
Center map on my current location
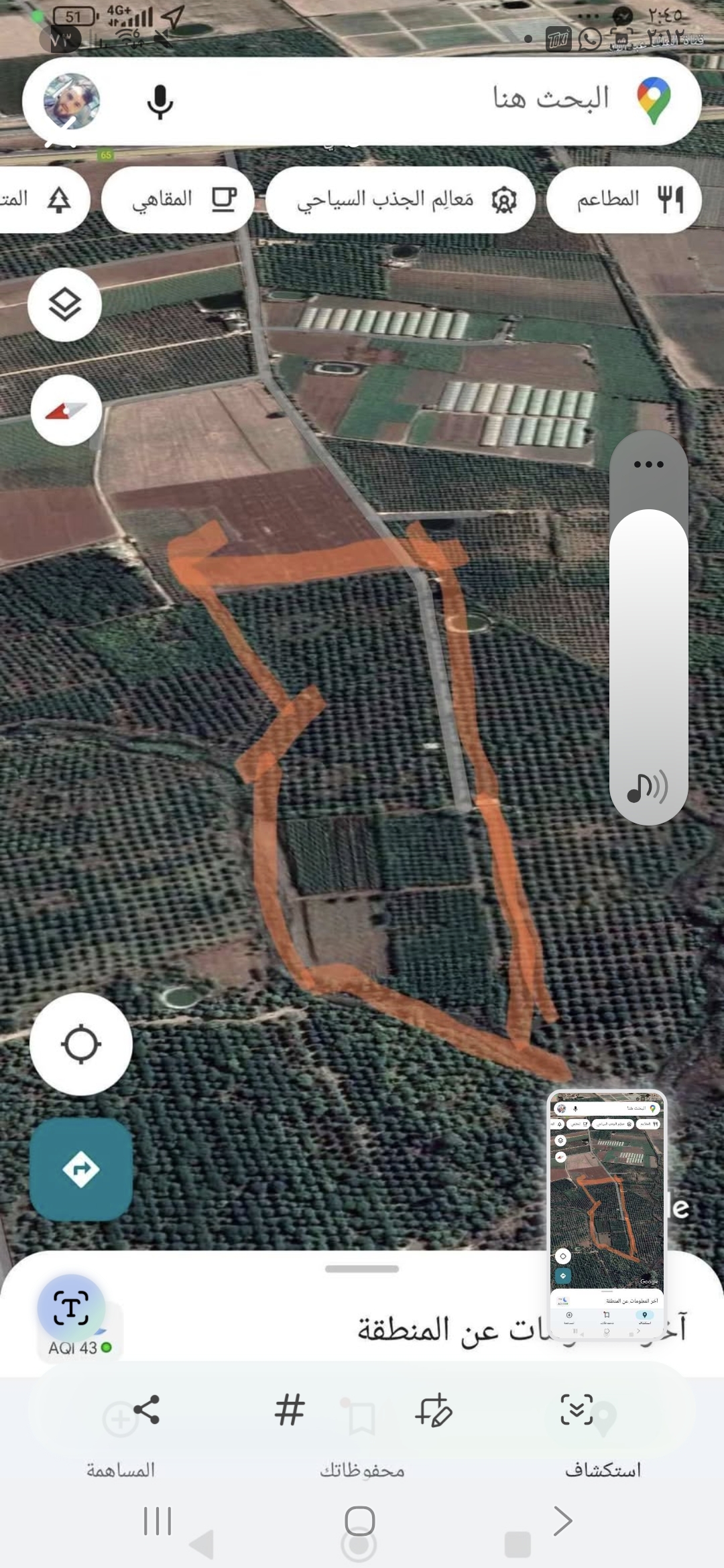pos(81,1044)
